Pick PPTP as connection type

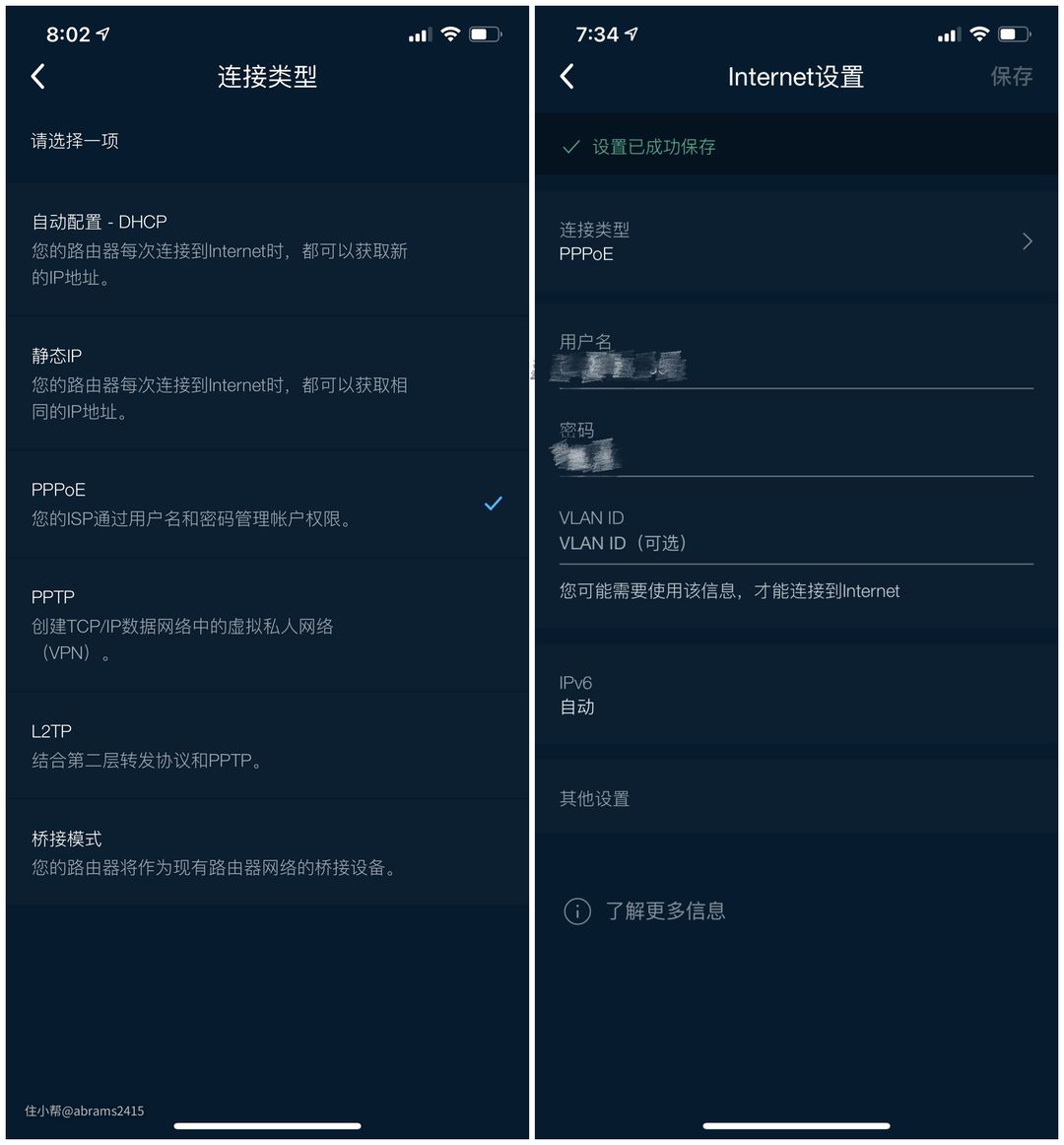coord(266,624)
